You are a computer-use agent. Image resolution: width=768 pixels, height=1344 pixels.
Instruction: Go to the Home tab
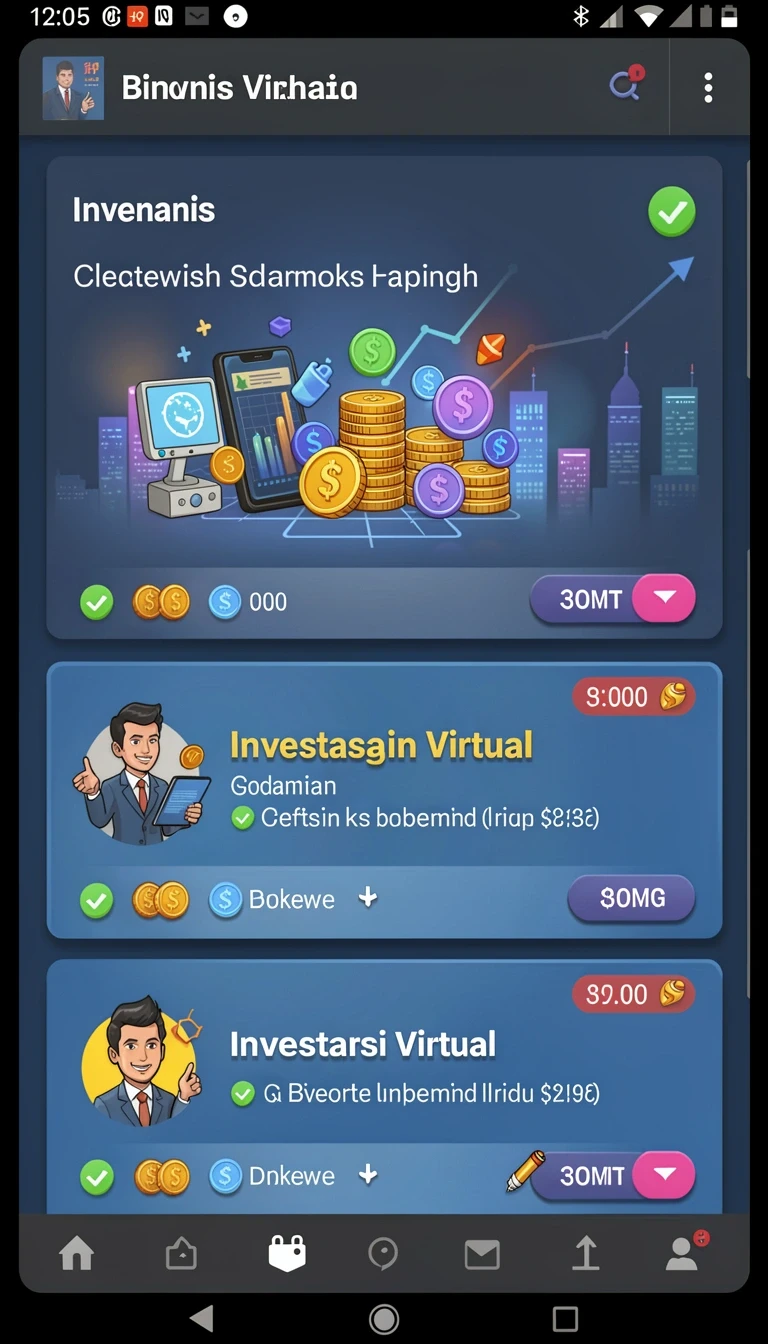tap(77, 1253)
